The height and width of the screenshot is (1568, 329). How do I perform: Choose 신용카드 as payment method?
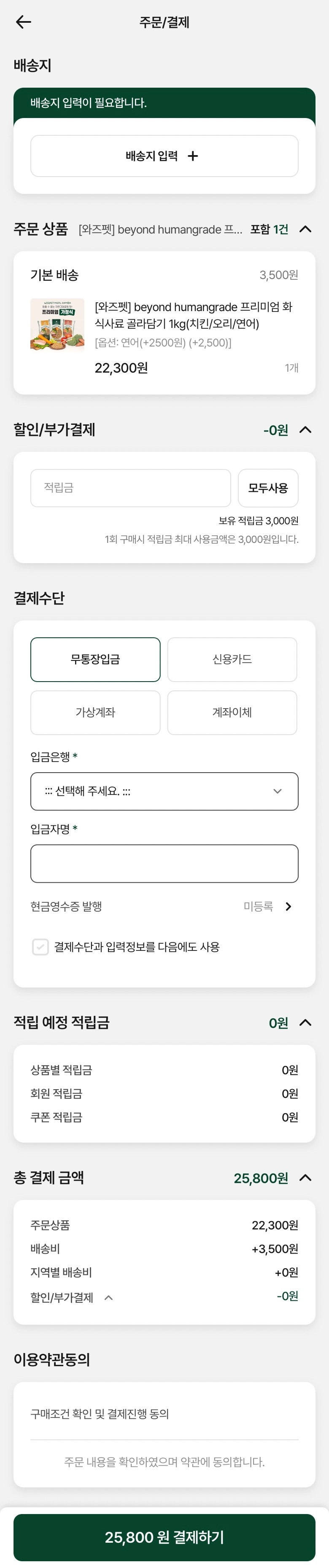click(x=232, y=659)
